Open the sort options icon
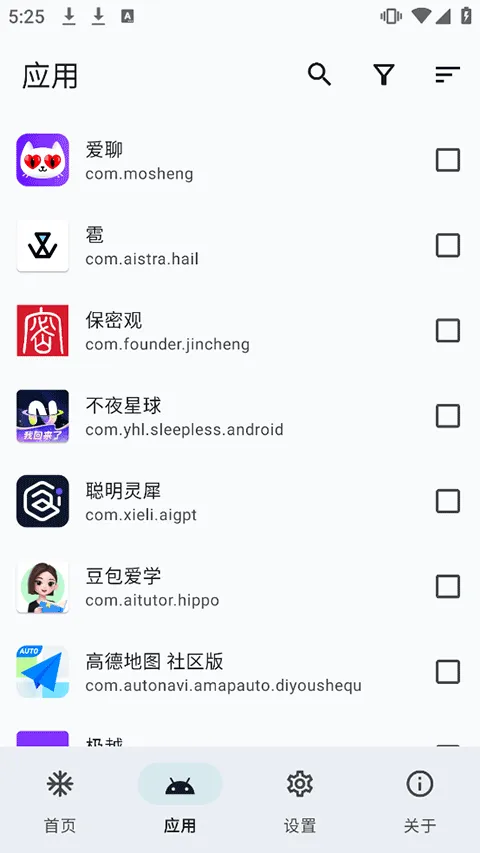This screenshot has height=853, width=480. pos(448,75)
